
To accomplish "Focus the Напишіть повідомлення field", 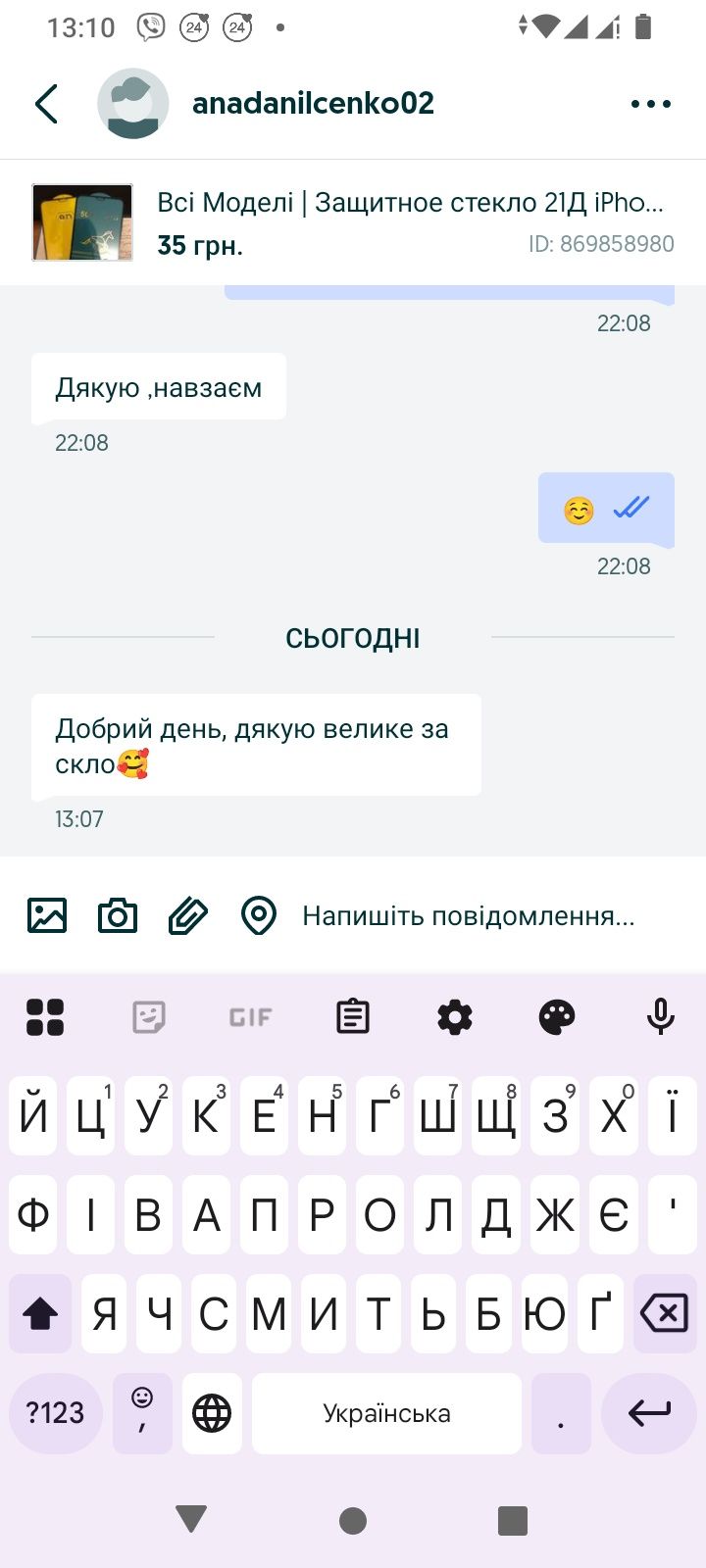I will [469, 916].
